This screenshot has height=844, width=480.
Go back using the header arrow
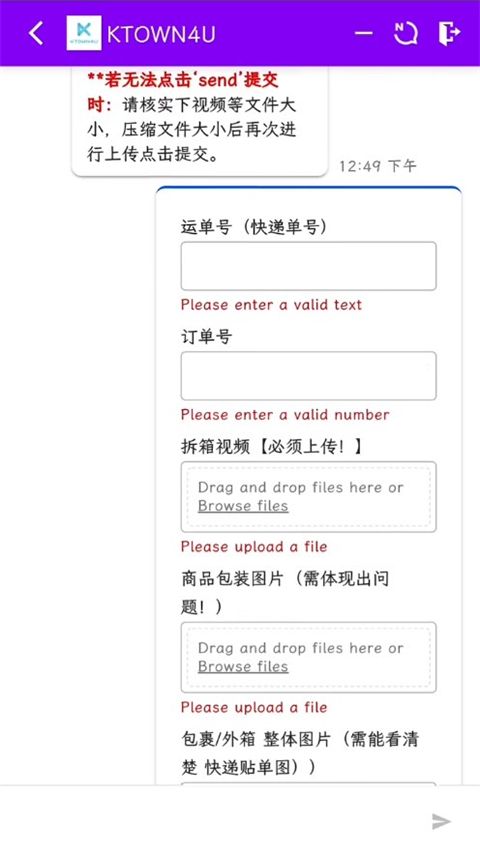pos(36,33)
